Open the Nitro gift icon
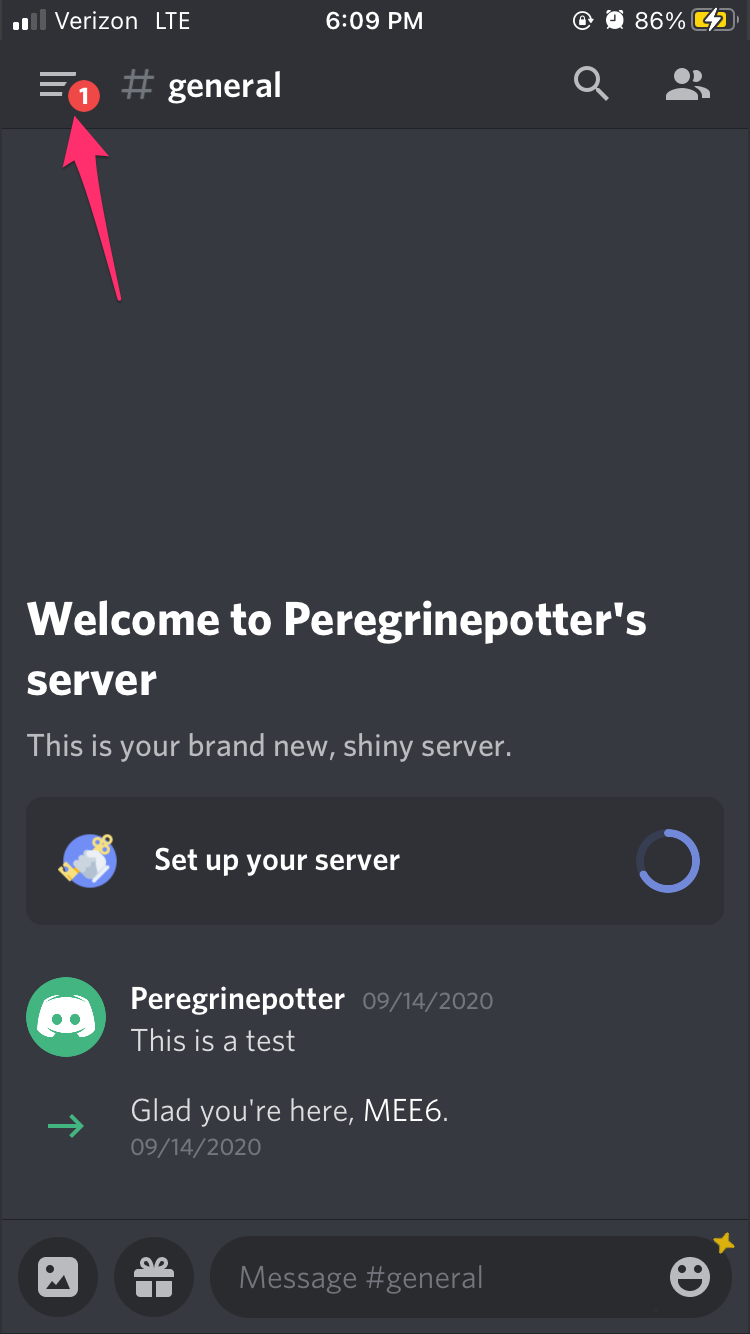This screenshot has height=1334, width=750. 155,1277
